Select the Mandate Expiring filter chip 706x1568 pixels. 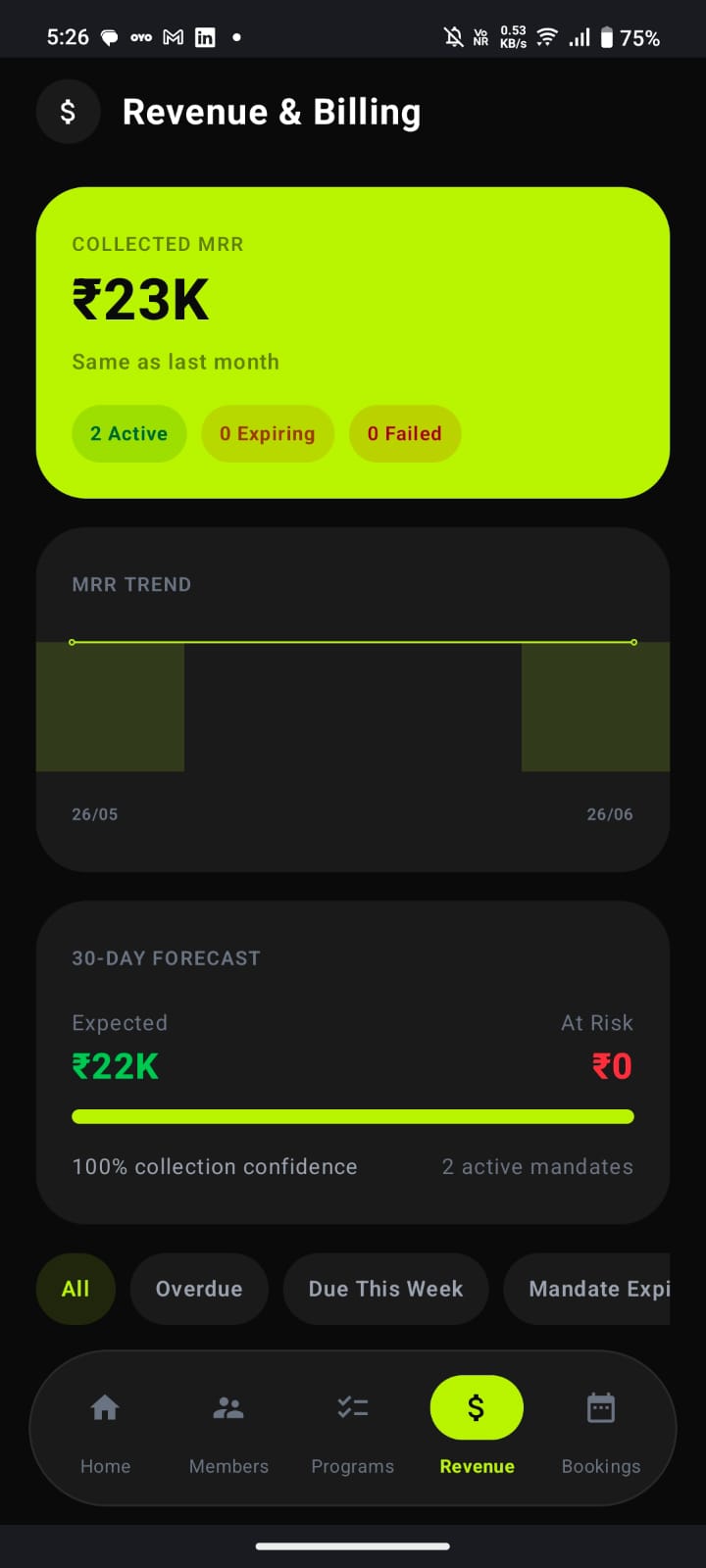click(x=586, y=1289)
